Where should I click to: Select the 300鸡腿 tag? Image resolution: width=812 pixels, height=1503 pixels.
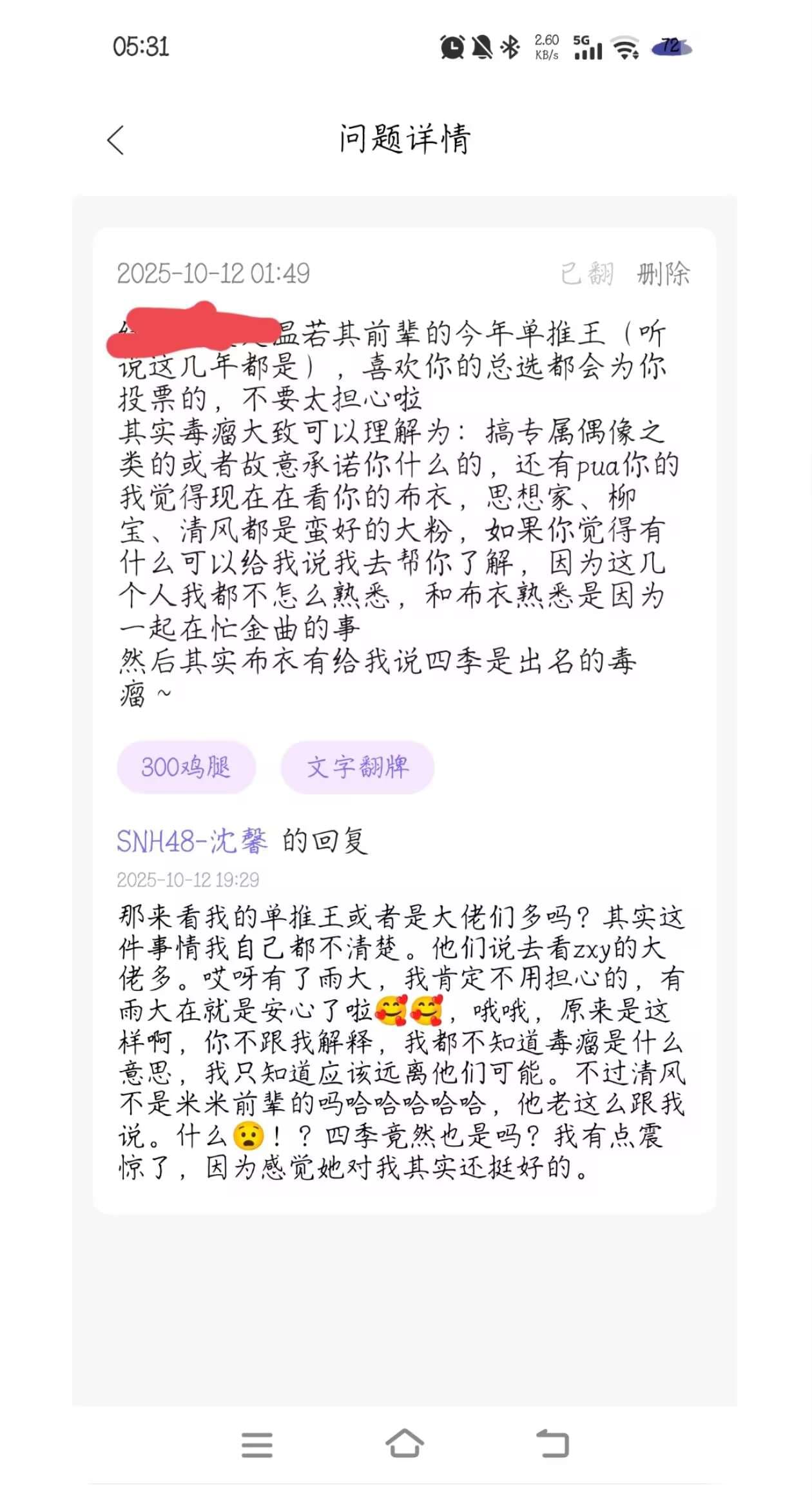point(186,767)
